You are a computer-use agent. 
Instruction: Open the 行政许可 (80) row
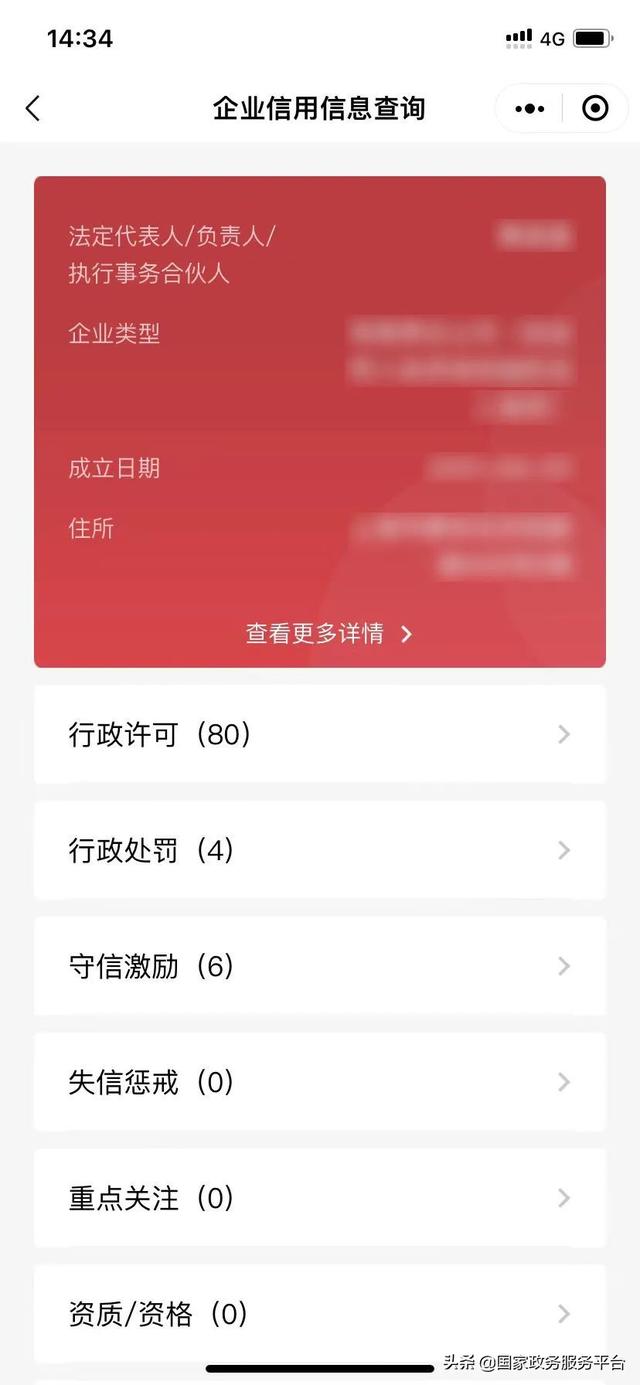pyautogui.click(x=320, y=734)
